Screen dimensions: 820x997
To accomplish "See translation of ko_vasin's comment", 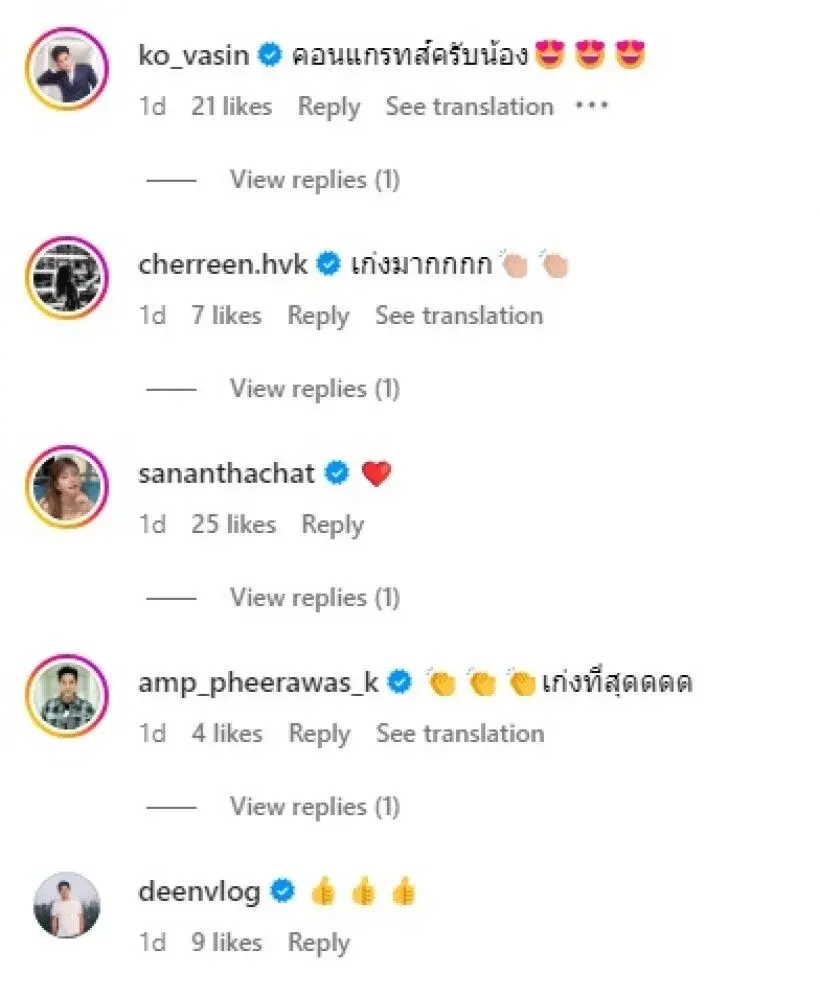I will pyautogui.click(x=469, y=107).
